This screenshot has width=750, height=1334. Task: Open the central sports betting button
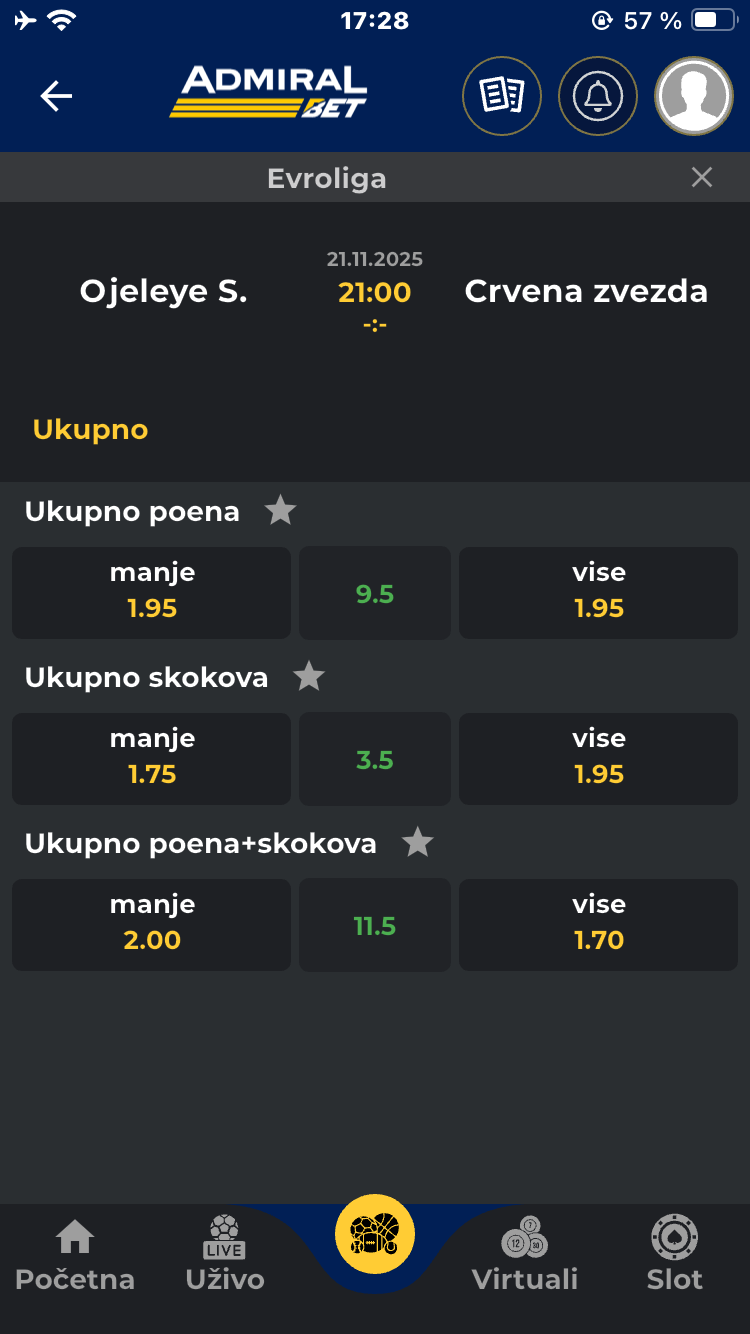click(x=375, y=1234)
